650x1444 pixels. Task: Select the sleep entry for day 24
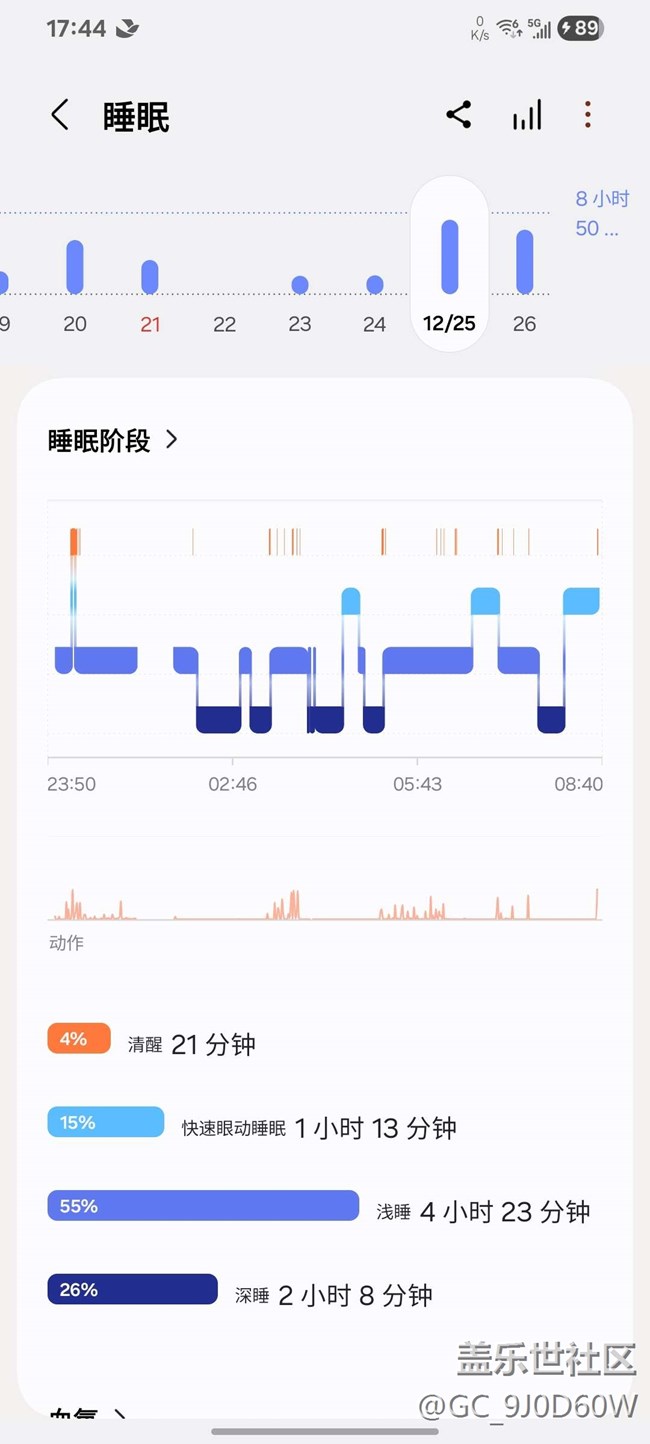click(x=375, y=285)
